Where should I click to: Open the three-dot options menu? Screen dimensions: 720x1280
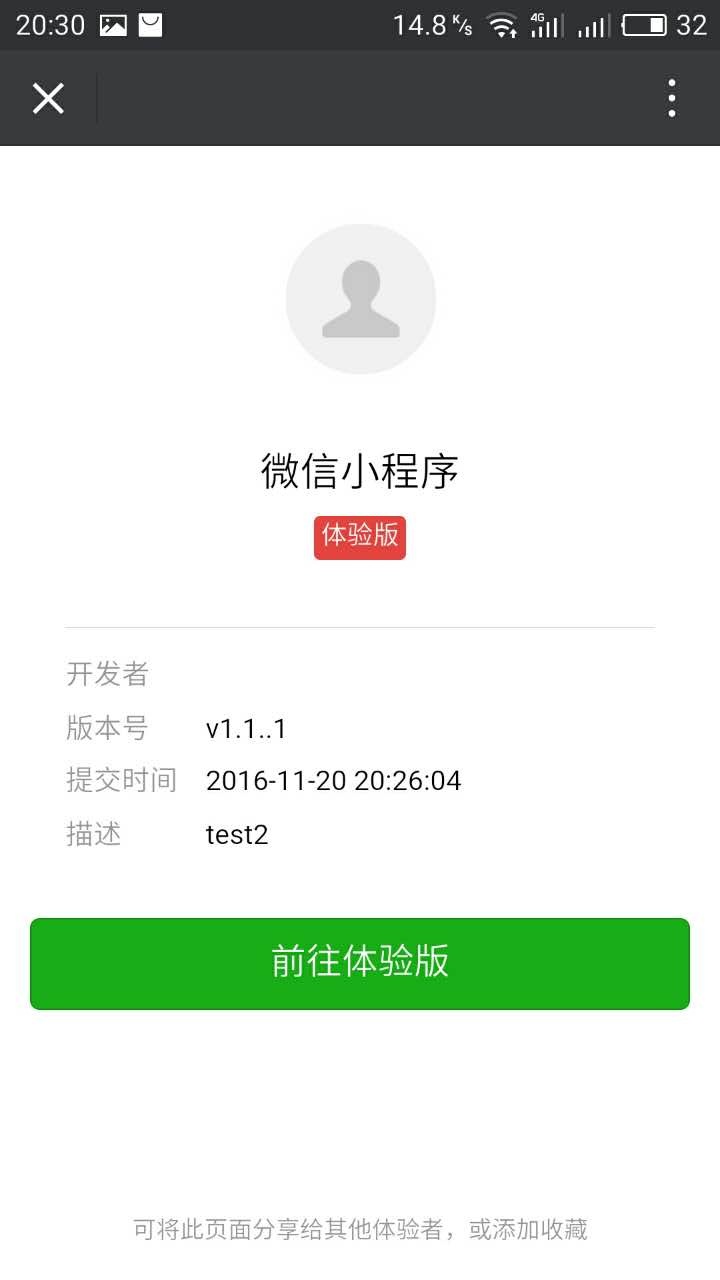[x=670, y=97]
